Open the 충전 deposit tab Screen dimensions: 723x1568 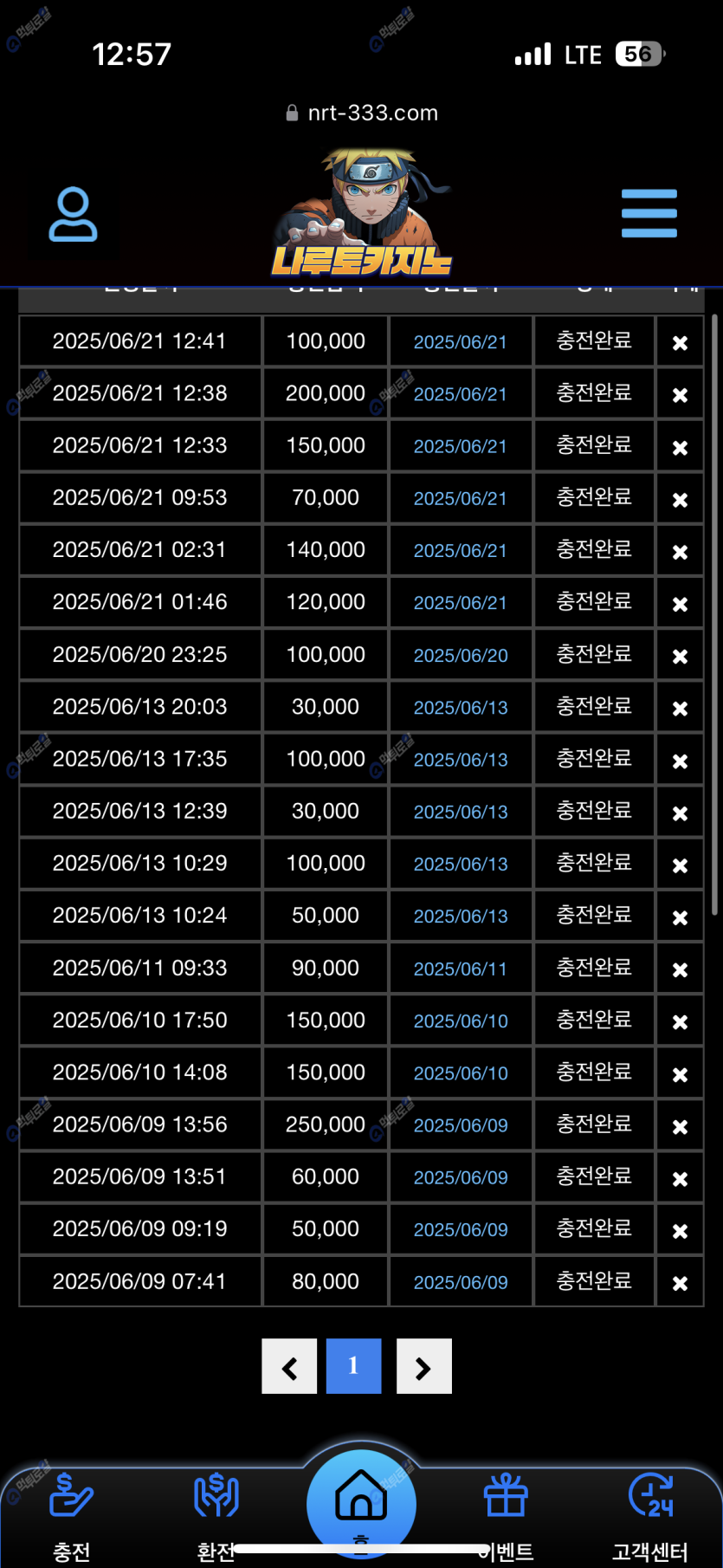[x=71, y=1512]
